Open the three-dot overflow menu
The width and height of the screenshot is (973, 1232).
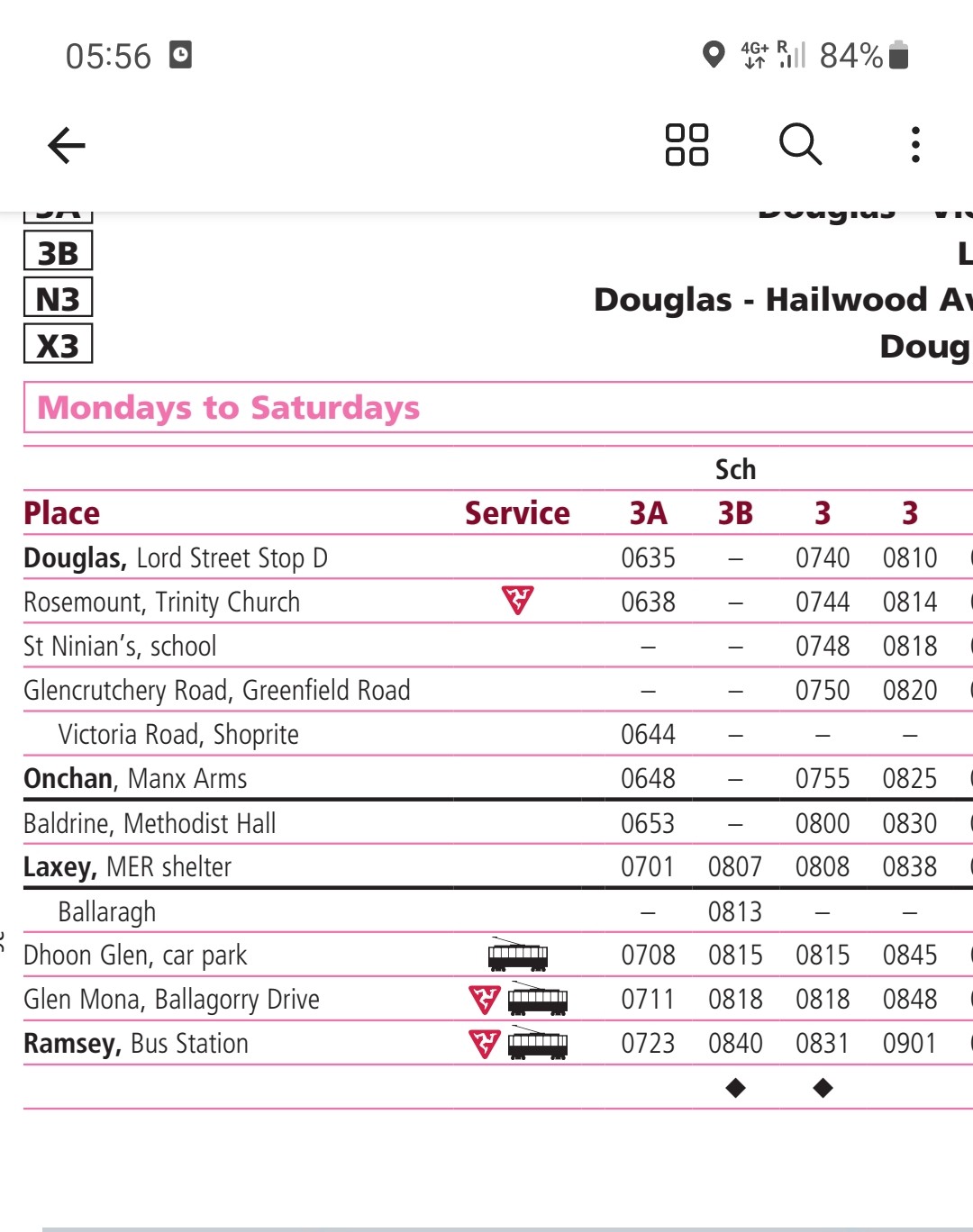[915, 145]
